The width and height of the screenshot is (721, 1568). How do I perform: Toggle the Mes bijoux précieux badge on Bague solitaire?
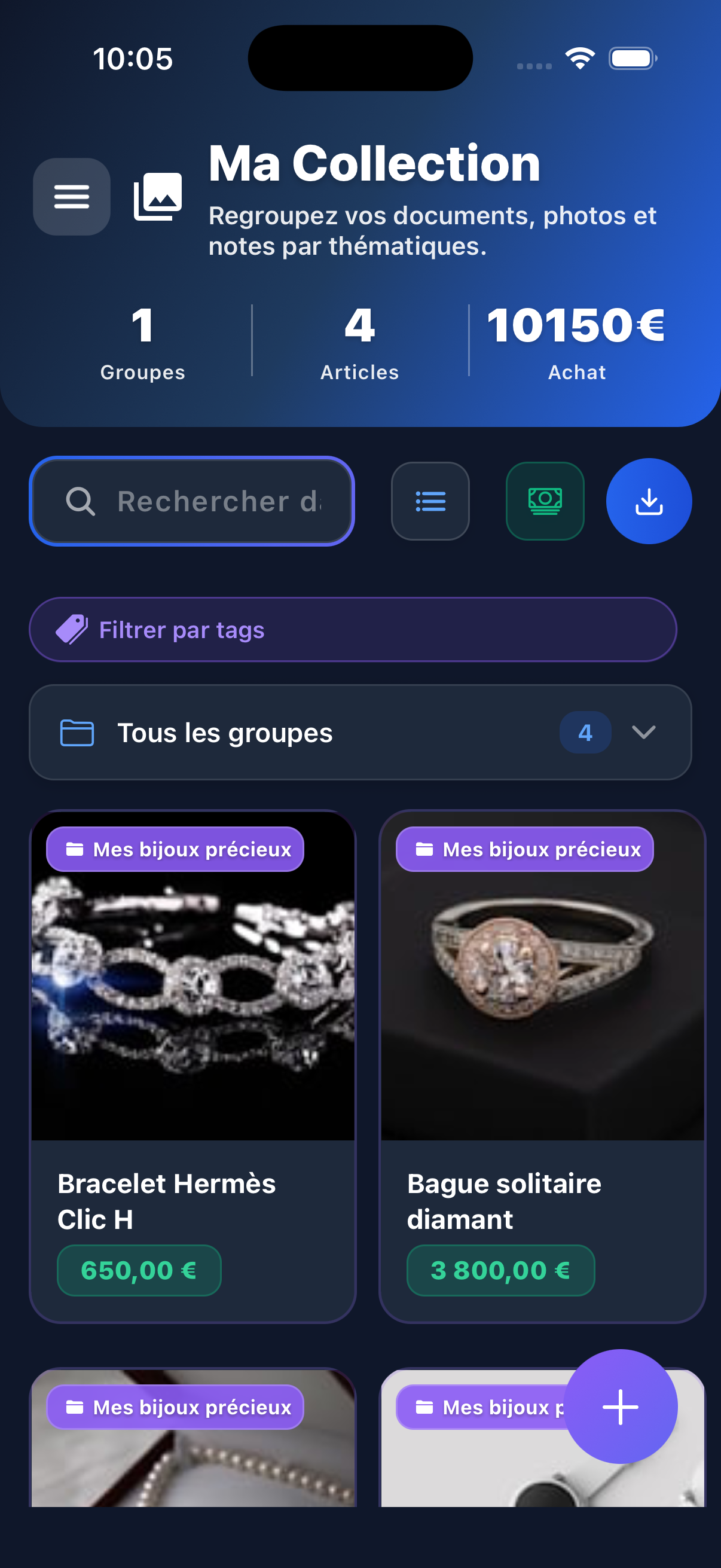524,849
